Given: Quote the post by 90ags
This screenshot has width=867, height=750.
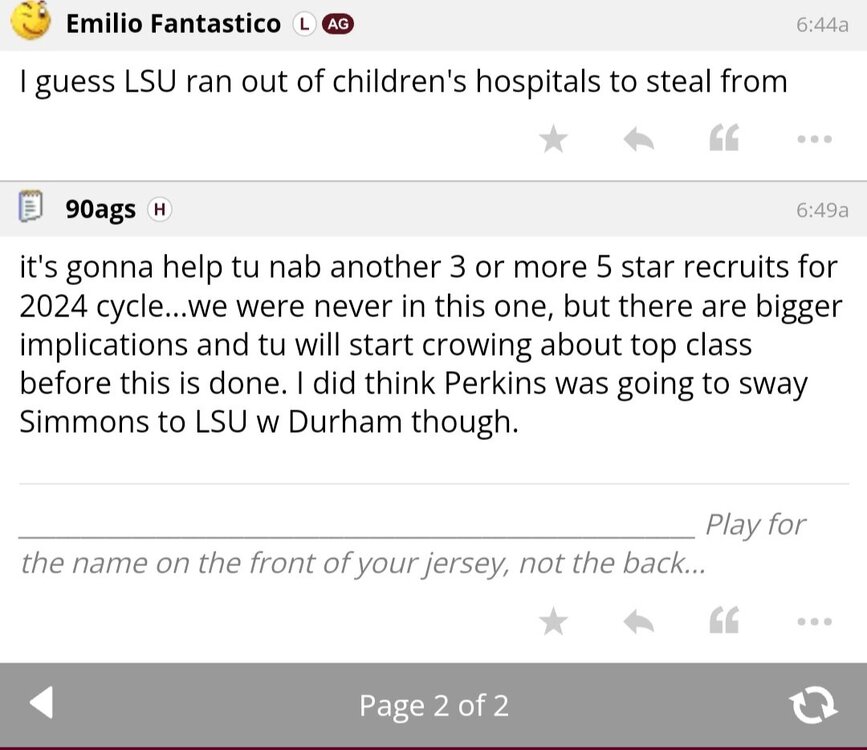Looking at the screenshot, I should (724, 622).
